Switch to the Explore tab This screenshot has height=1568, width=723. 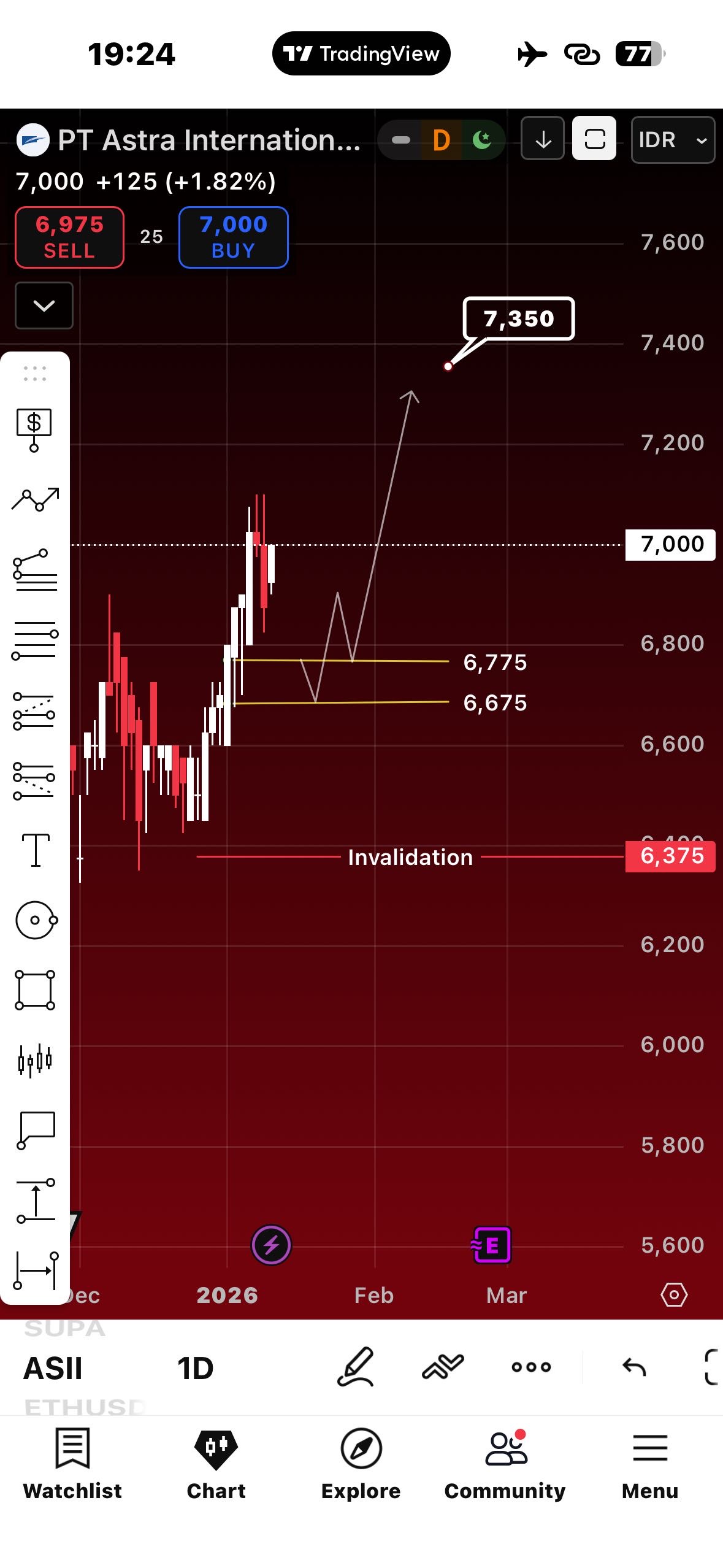click(361, 1464)
